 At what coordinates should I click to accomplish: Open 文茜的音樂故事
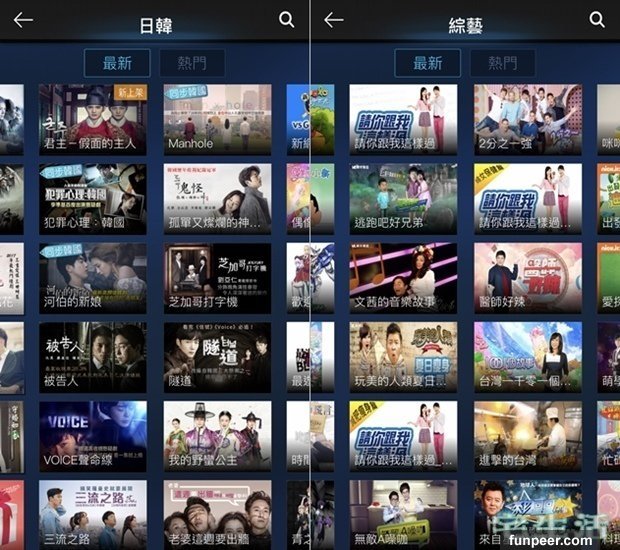click(x=403, y=274)
